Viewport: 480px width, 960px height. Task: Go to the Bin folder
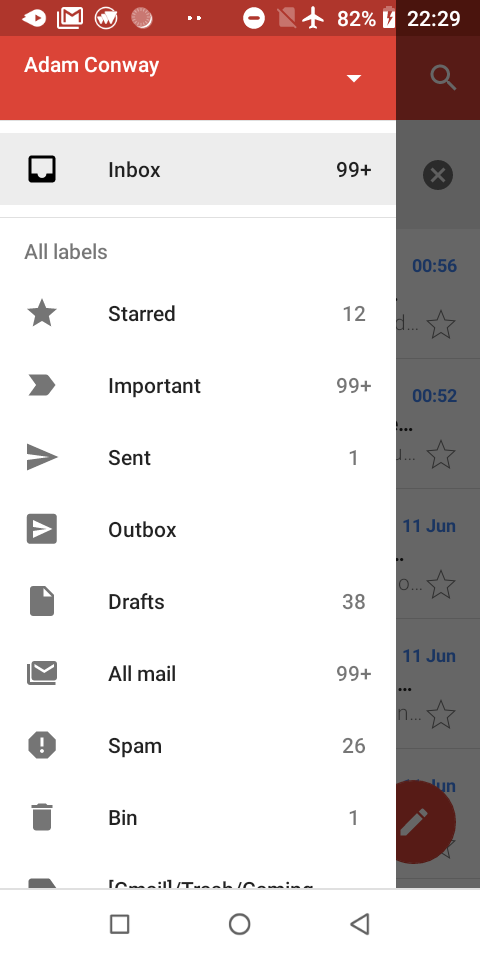[198, 818]
